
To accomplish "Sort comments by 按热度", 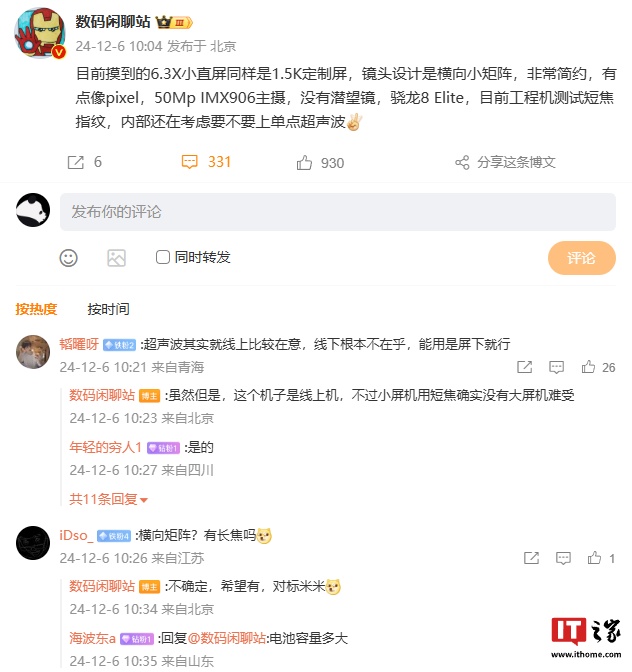I will (36, 309).
